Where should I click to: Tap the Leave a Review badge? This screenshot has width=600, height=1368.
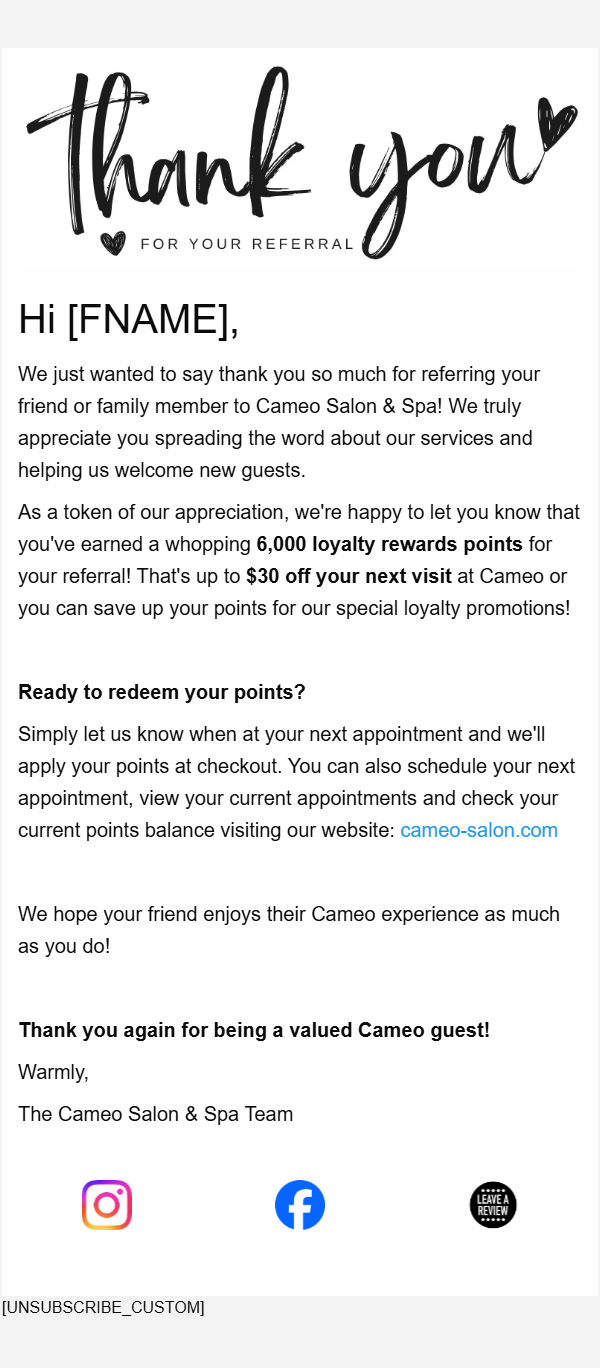493,1205
